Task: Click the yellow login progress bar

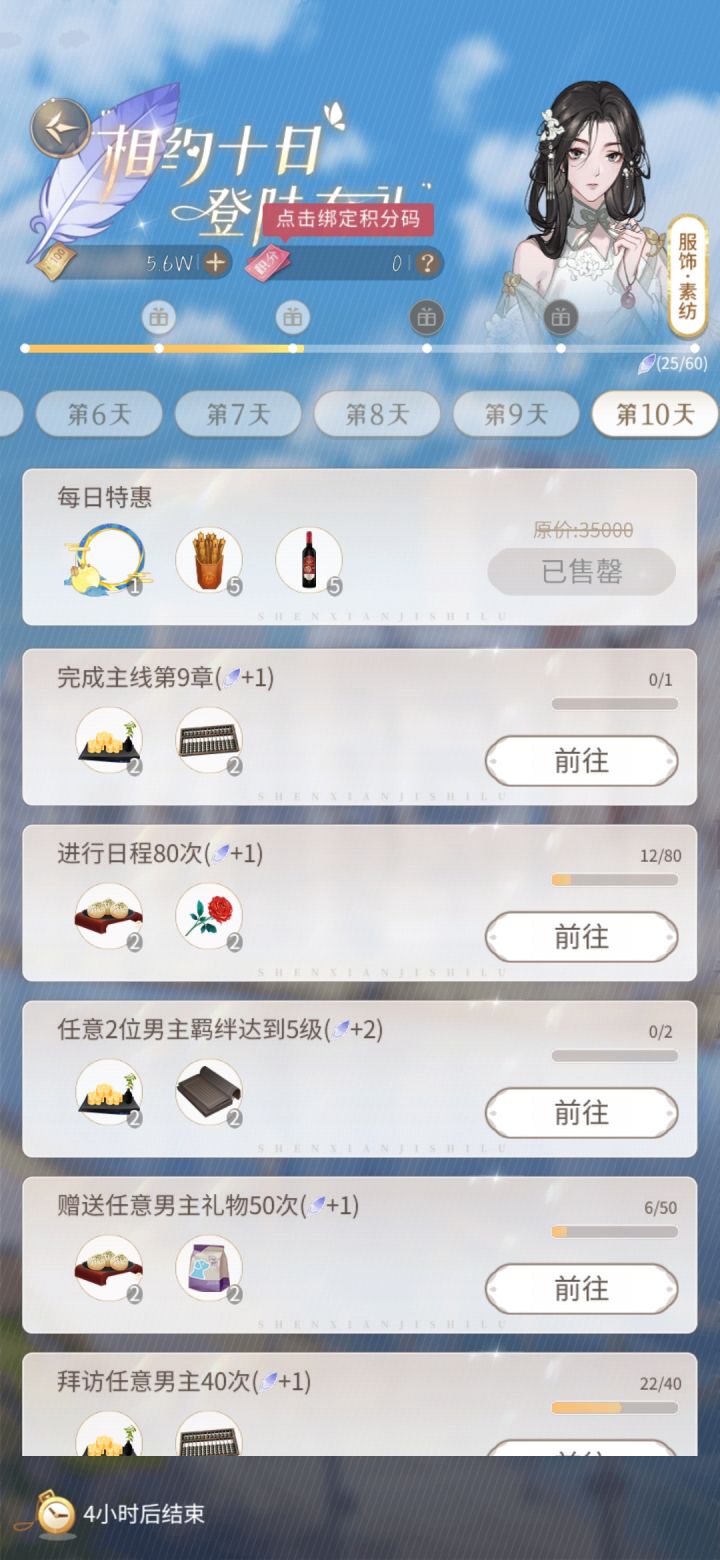Action: (x=160, y=349)
